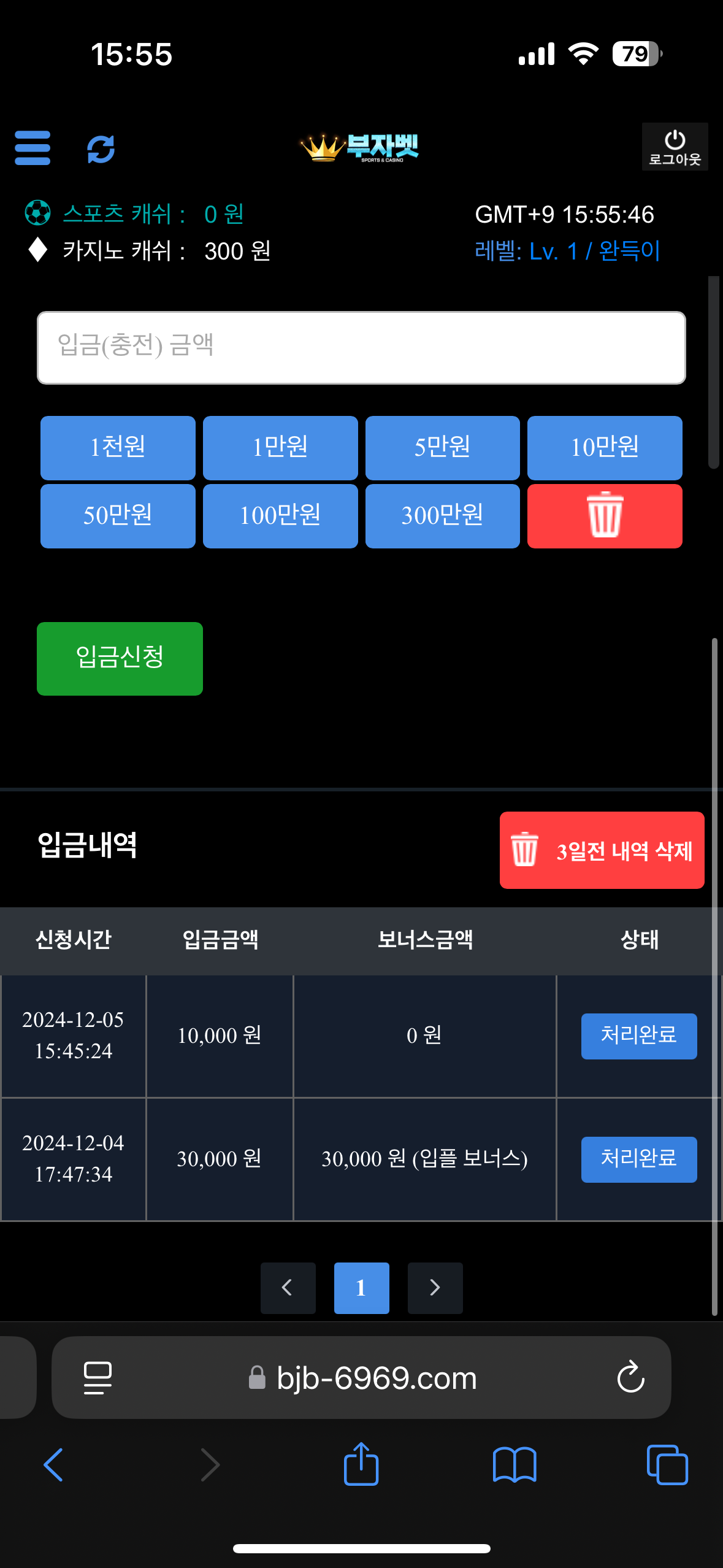This screenshot has width=723, height=1568.
Task: Select the 50만원 amount button
Action: point(118,516)
